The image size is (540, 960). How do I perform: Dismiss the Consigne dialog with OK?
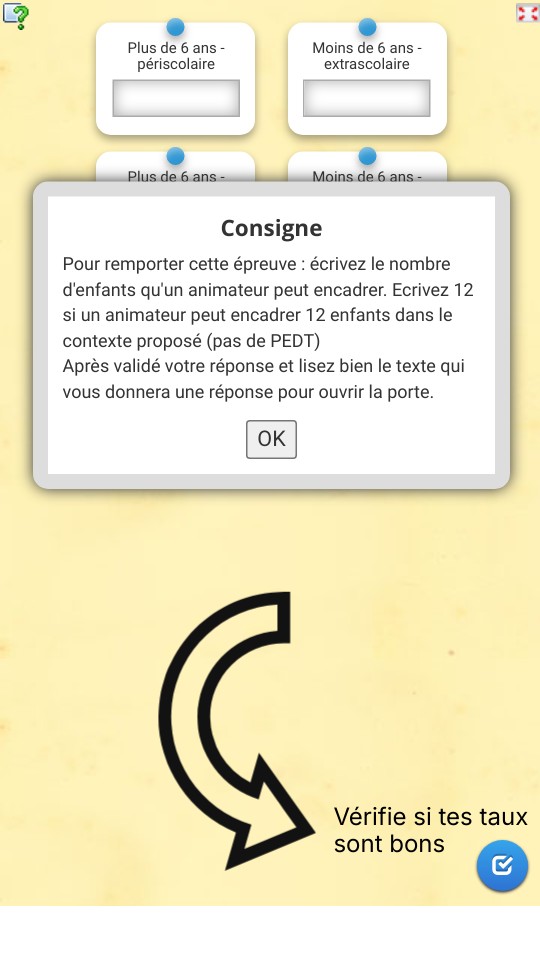271,439
